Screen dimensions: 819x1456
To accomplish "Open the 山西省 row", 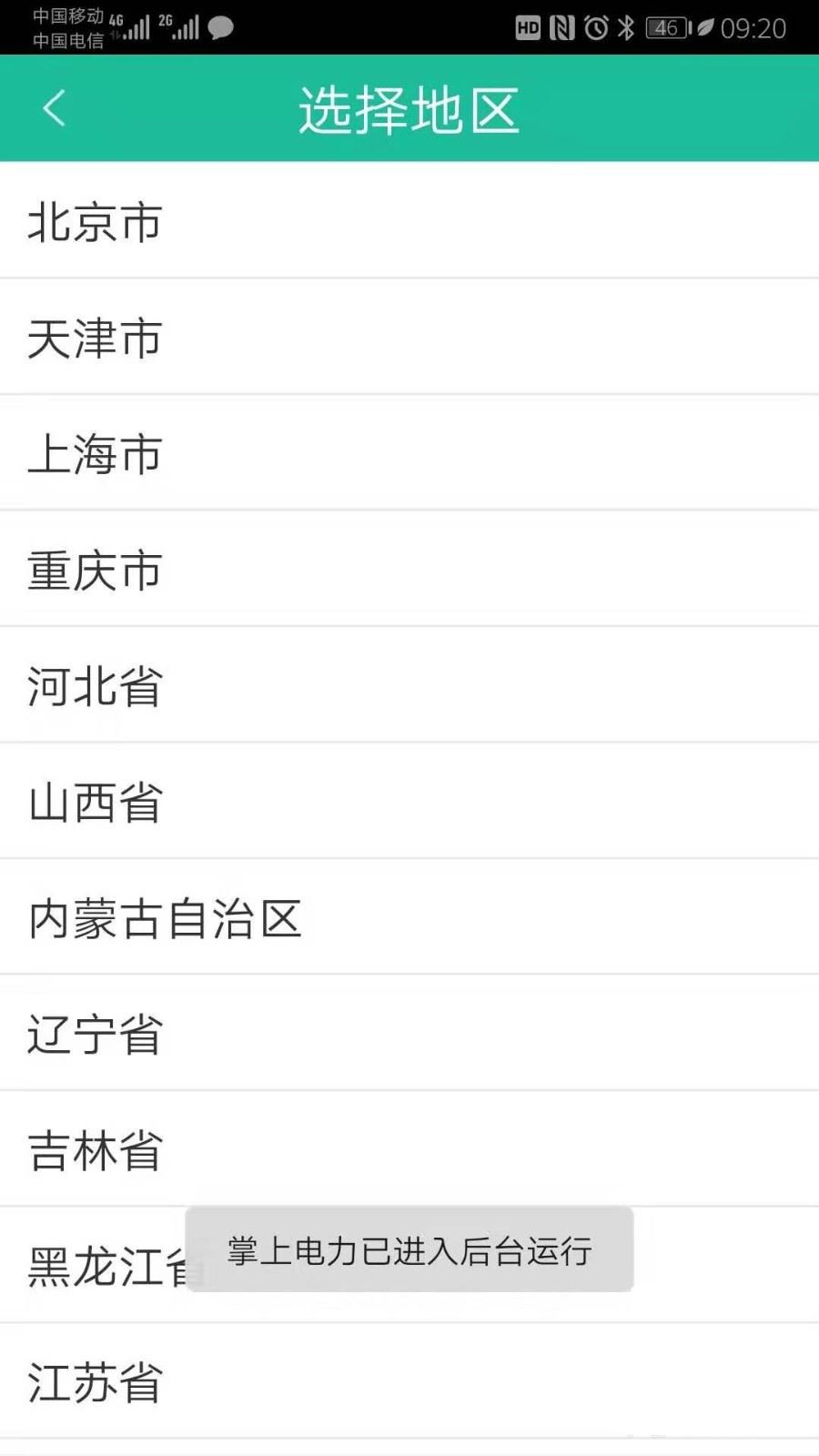I will pos(96,802).
